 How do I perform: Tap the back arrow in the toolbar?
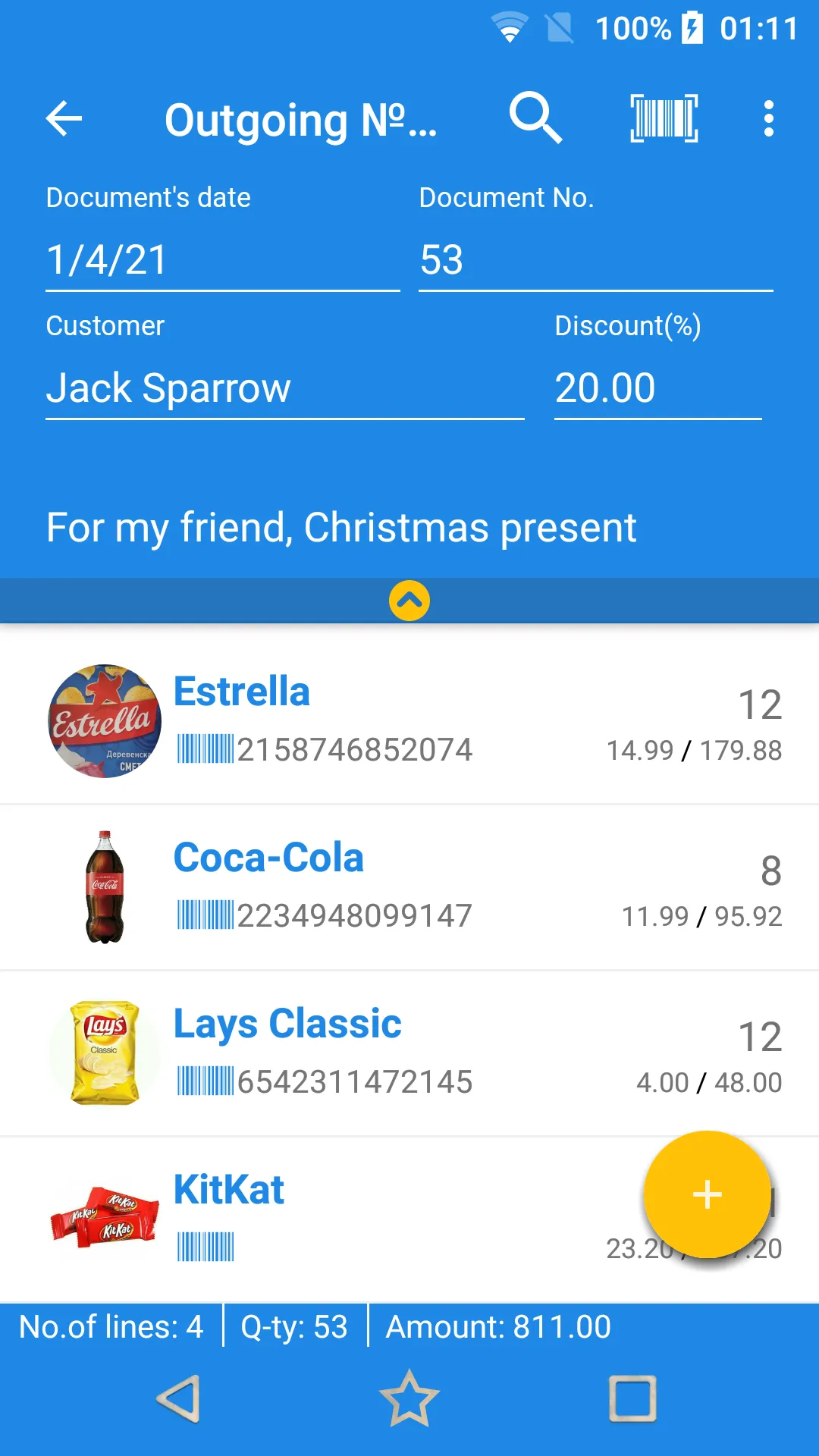click(64, 118)
